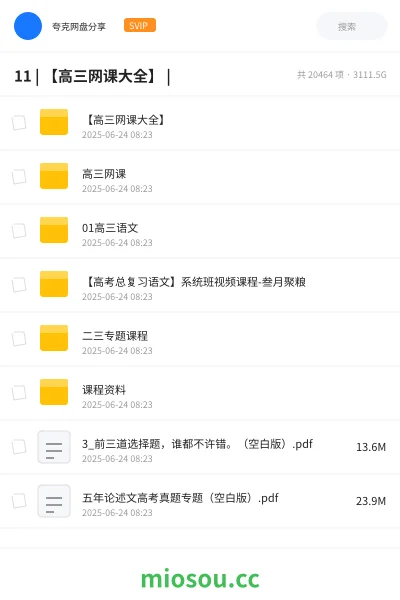Open the 【高三网课大全】 folder
Viewport: 400px width, 600px height.
pos(200,123)
